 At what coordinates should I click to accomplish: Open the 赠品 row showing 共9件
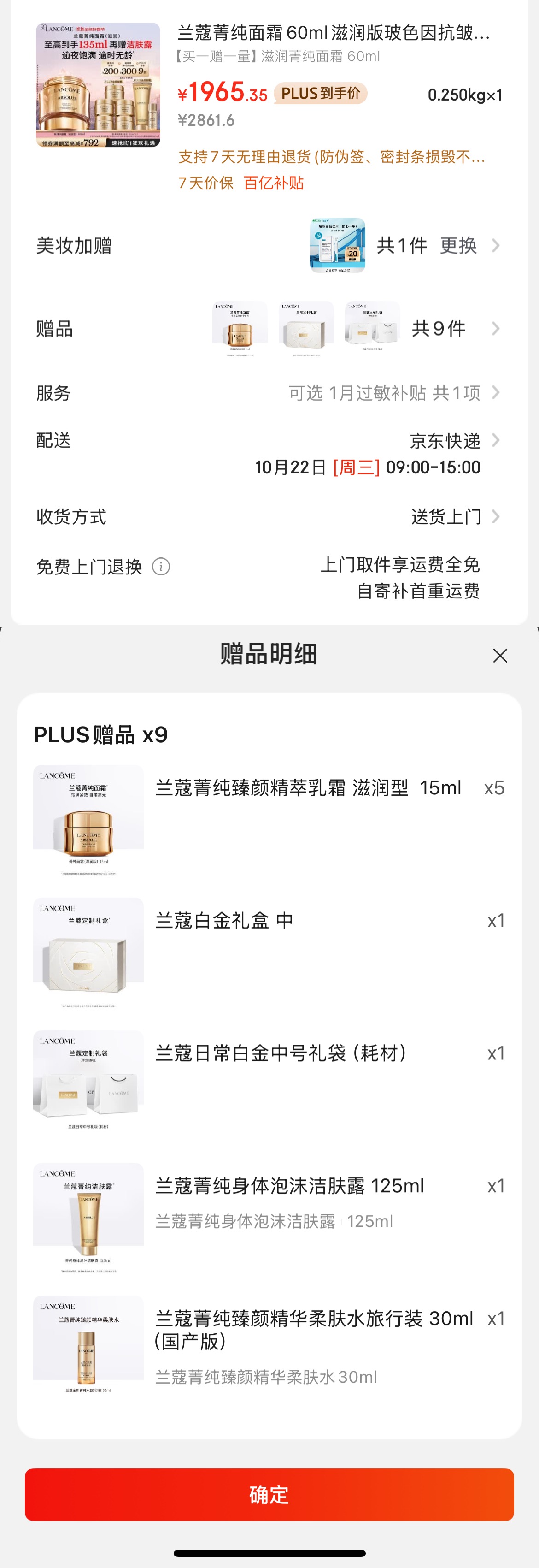[438, 329]
